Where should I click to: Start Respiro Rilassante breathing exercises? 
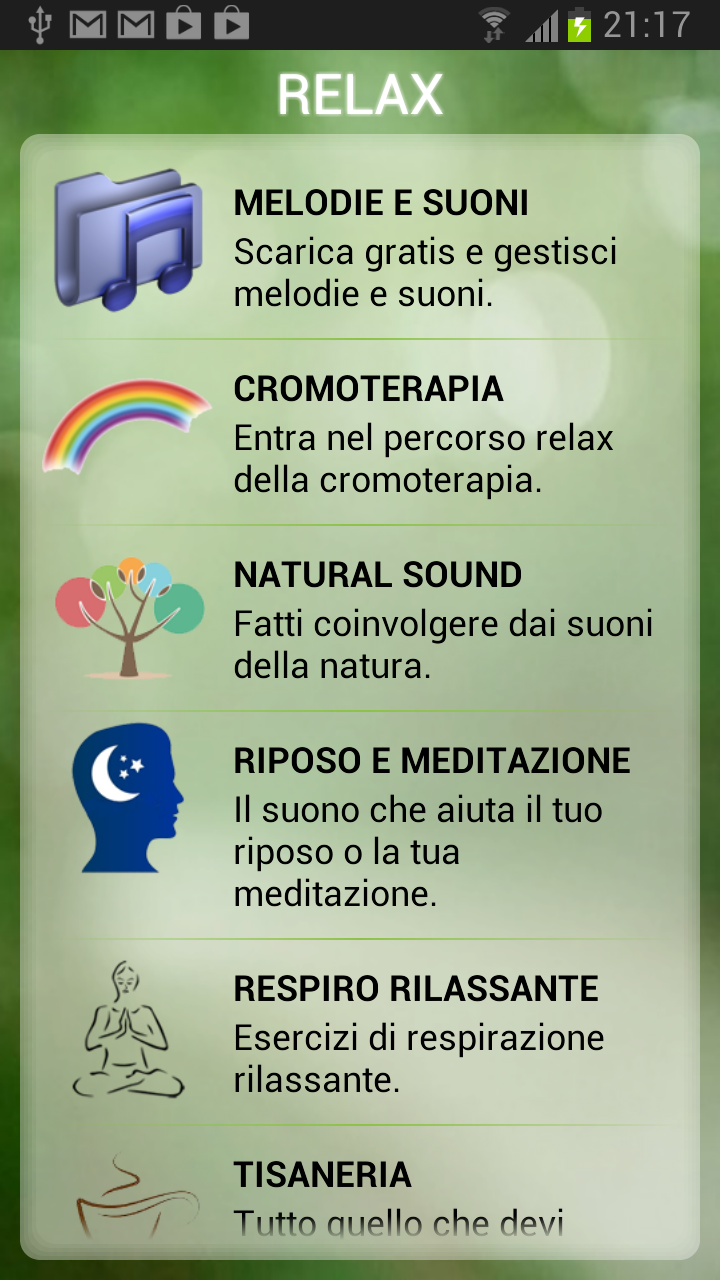click(x=360, y=1034)
